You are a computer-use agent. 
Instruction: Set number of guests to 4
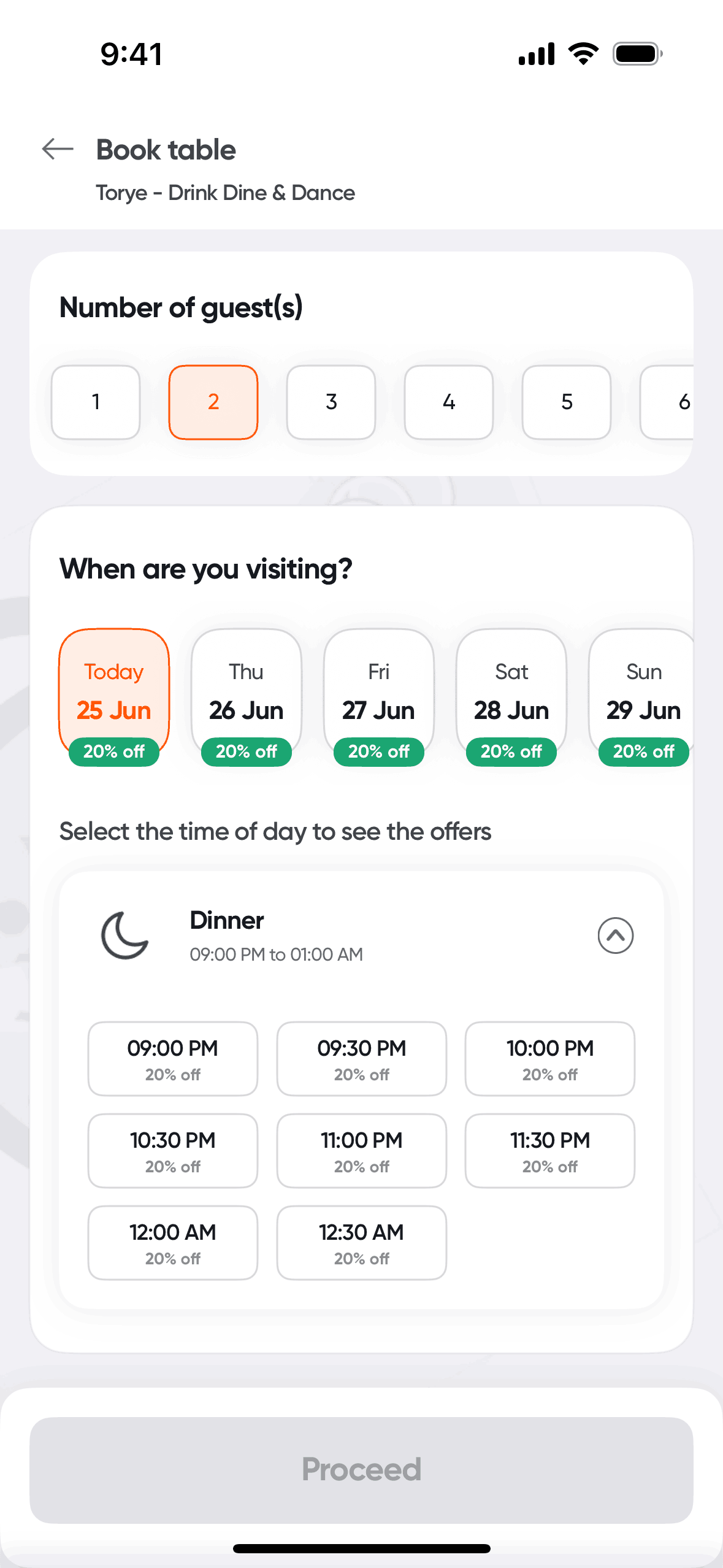point(449,402)
